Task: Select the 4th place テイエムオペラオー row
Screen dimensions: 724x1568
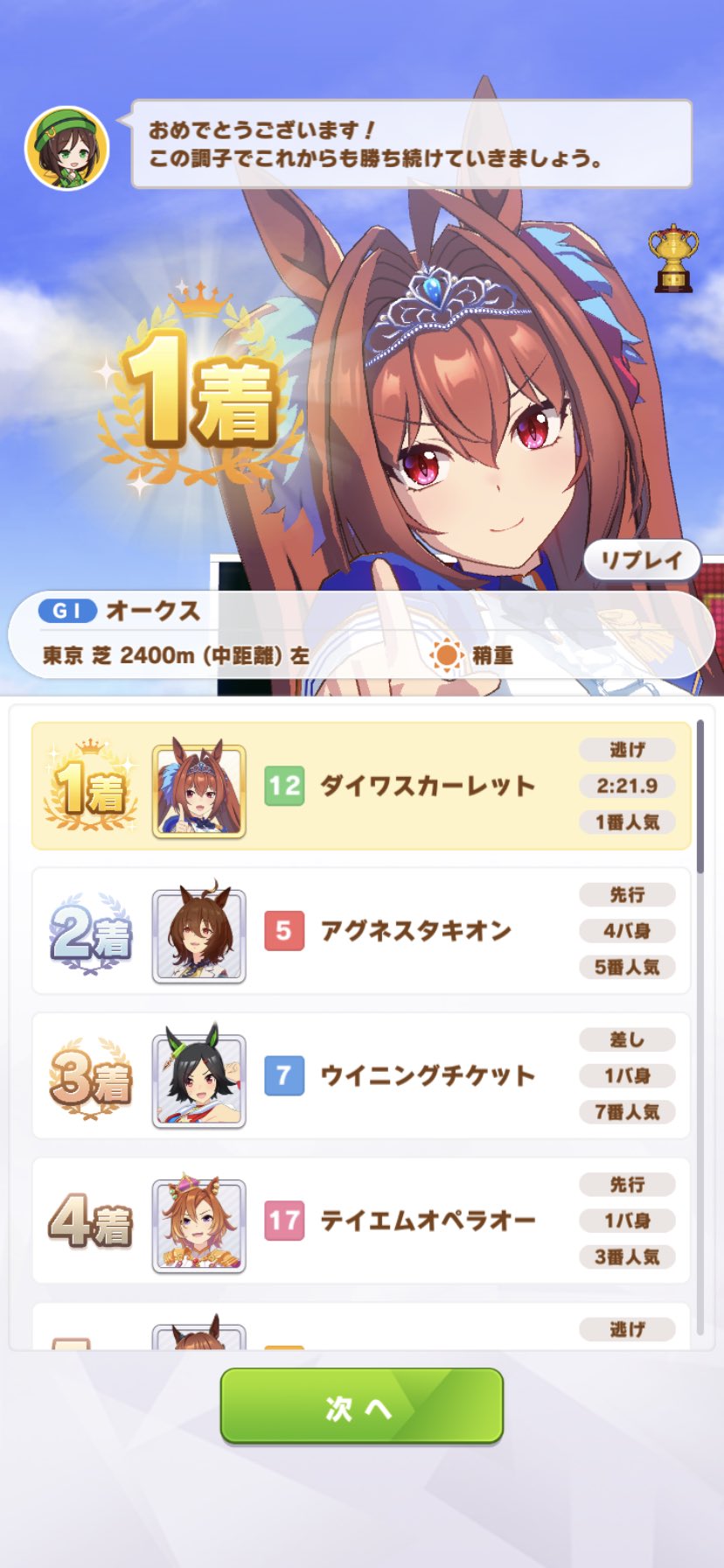Action: 361,1221
